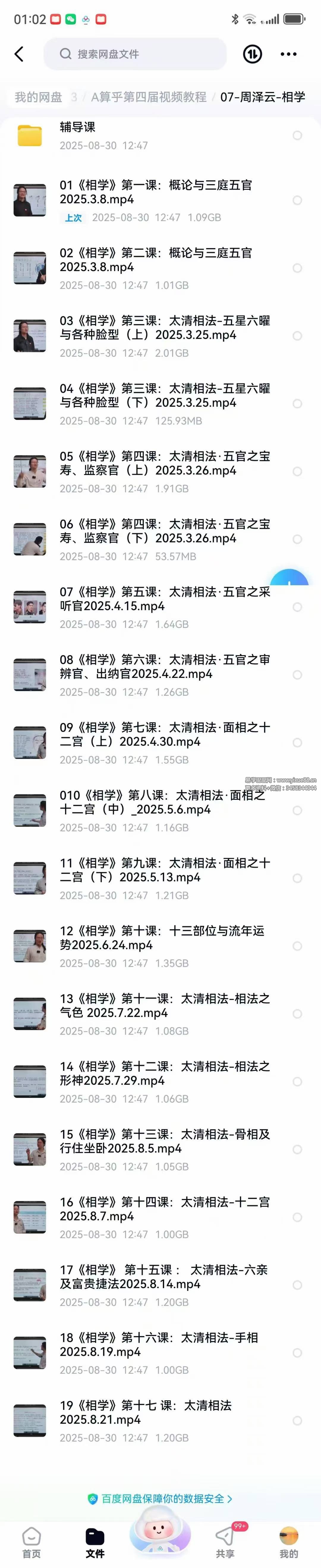Viewport: 321px width, 1568px height.
Task: Tap the blue floating add button
Action: click(x=289, y=582)
